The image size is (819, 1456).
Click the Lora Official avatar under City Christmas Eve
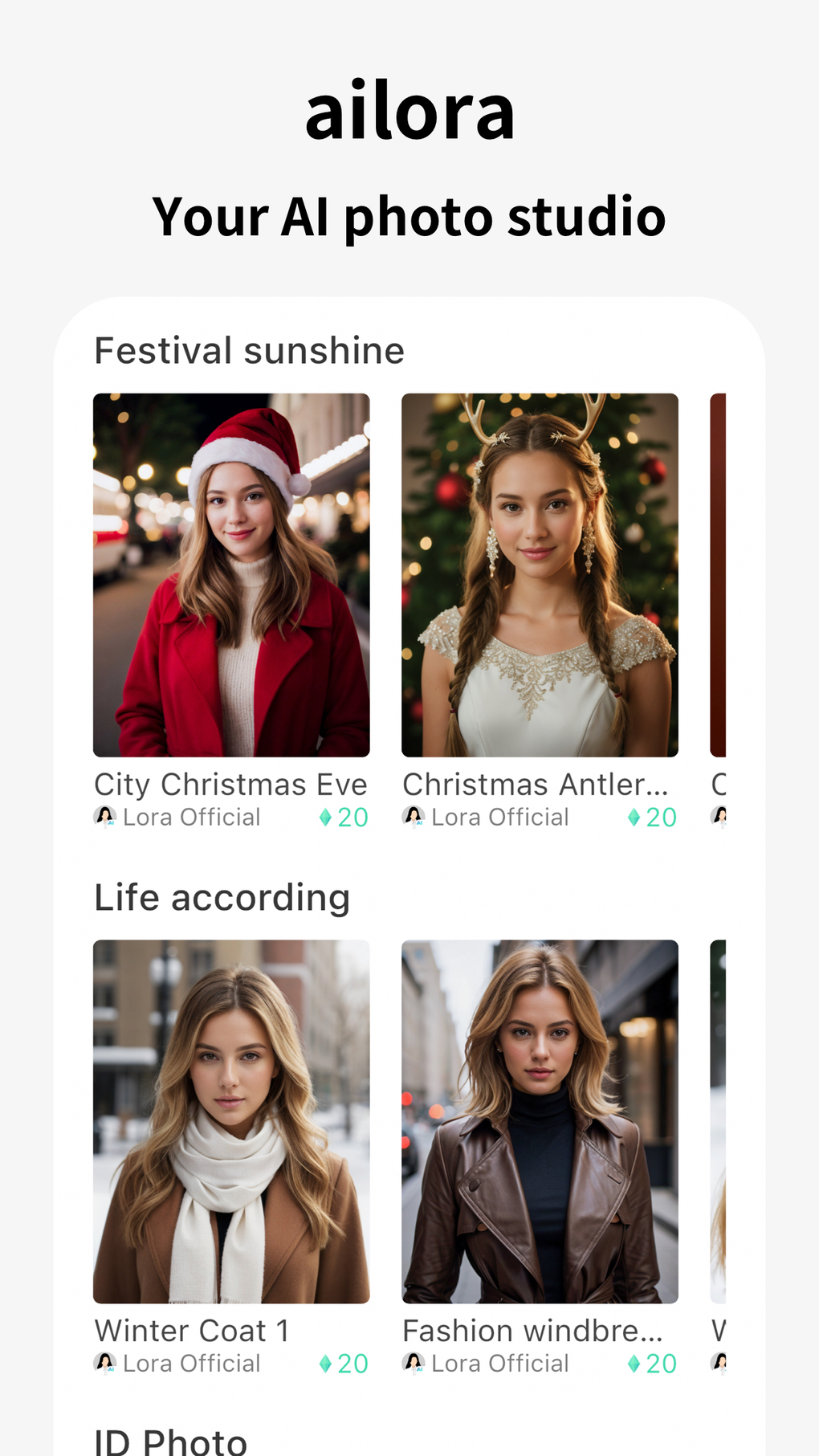104,817
